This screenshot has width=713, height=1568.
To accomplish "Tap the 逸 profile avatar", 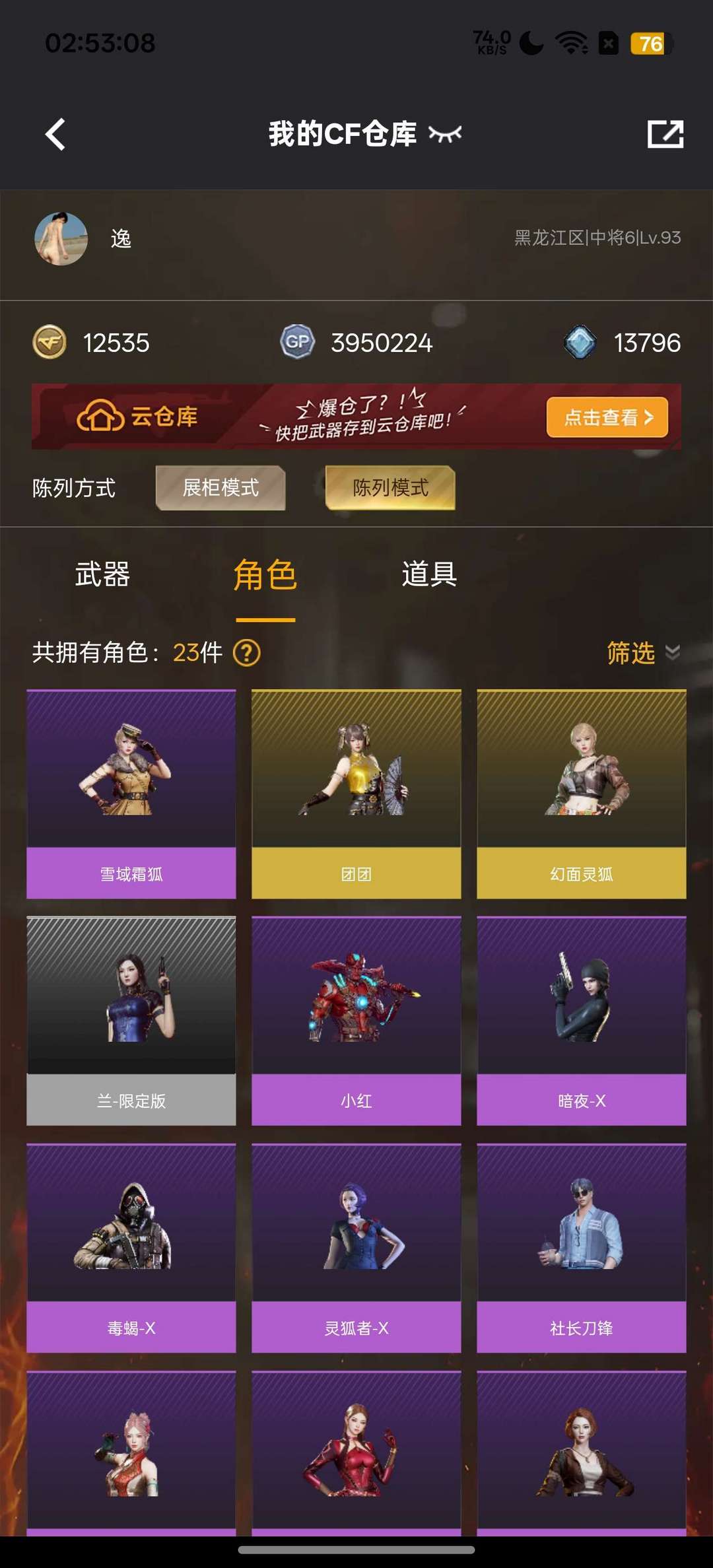I will [61, 239].
